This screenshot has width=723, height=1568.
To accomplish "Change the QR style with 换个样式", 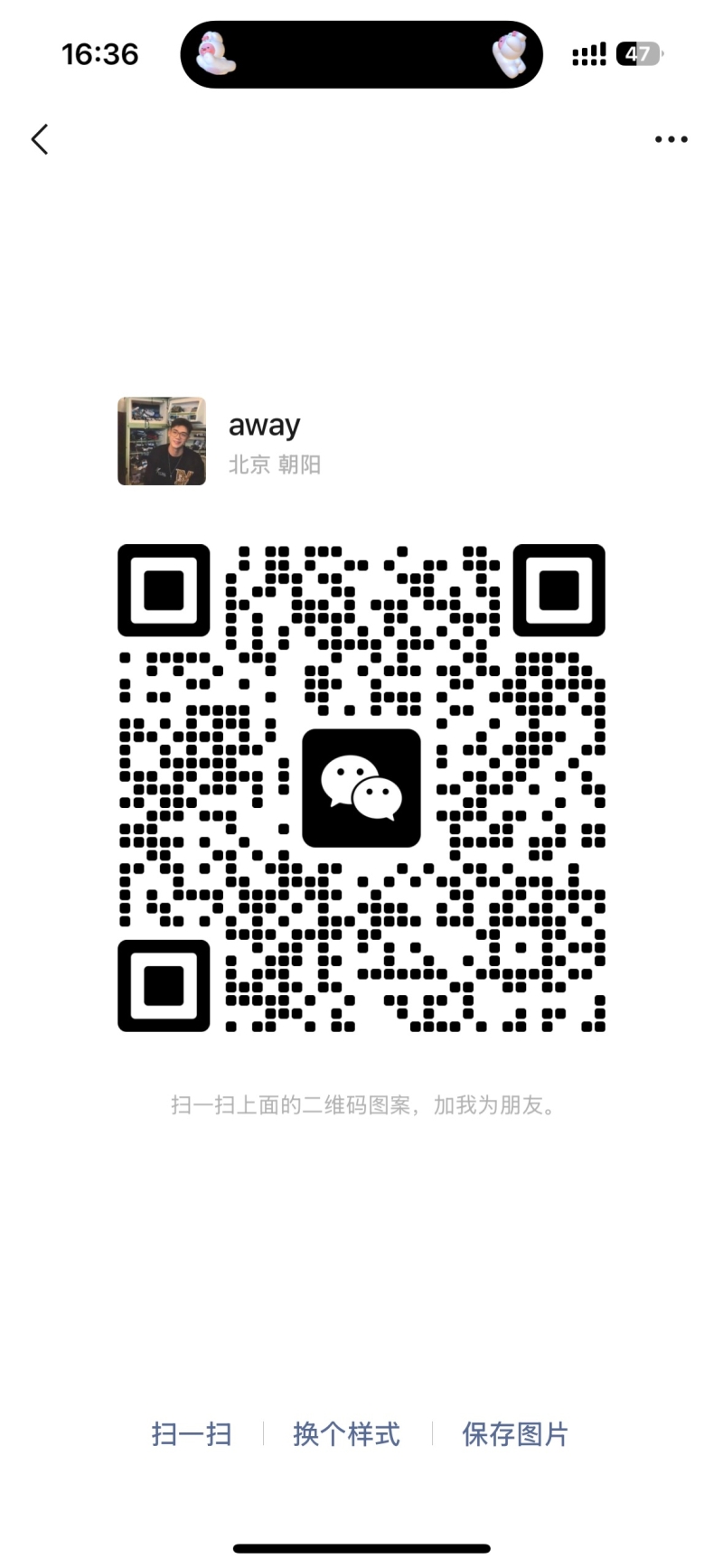I will (346, 1434).
